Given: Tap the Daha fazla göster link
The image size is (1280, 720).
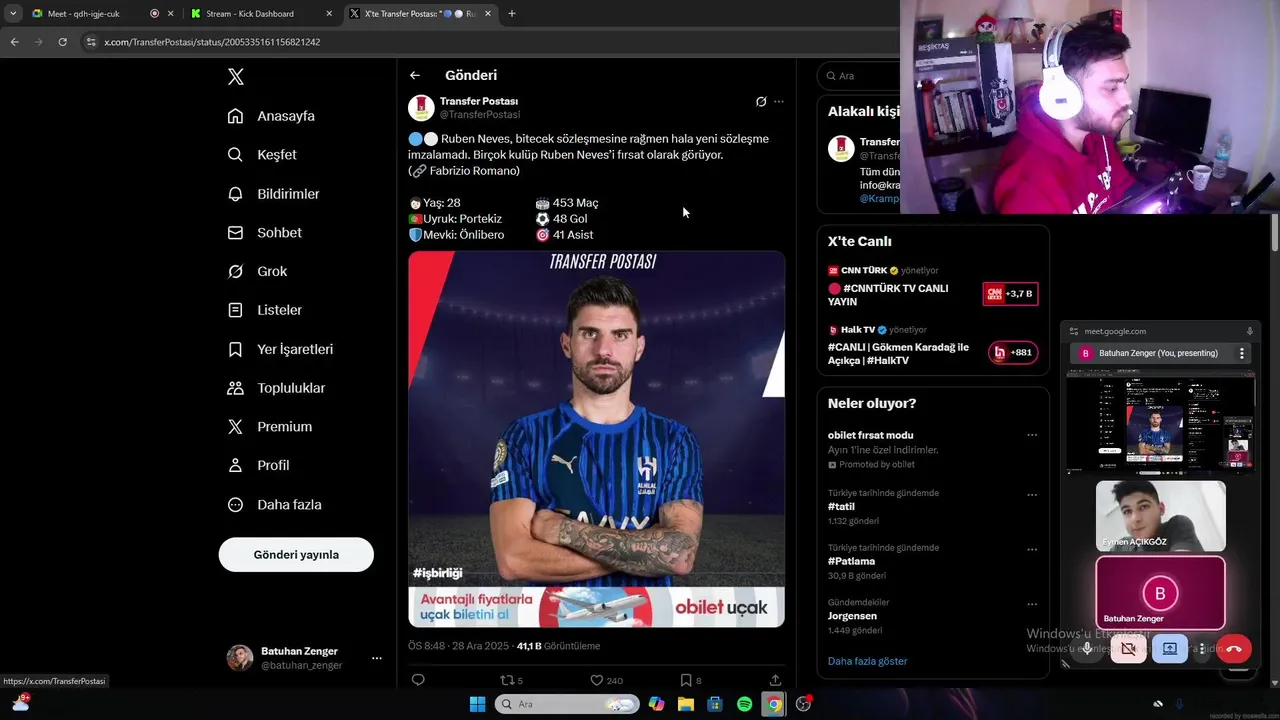Looking at the screenshot, I should click(867, 661).
